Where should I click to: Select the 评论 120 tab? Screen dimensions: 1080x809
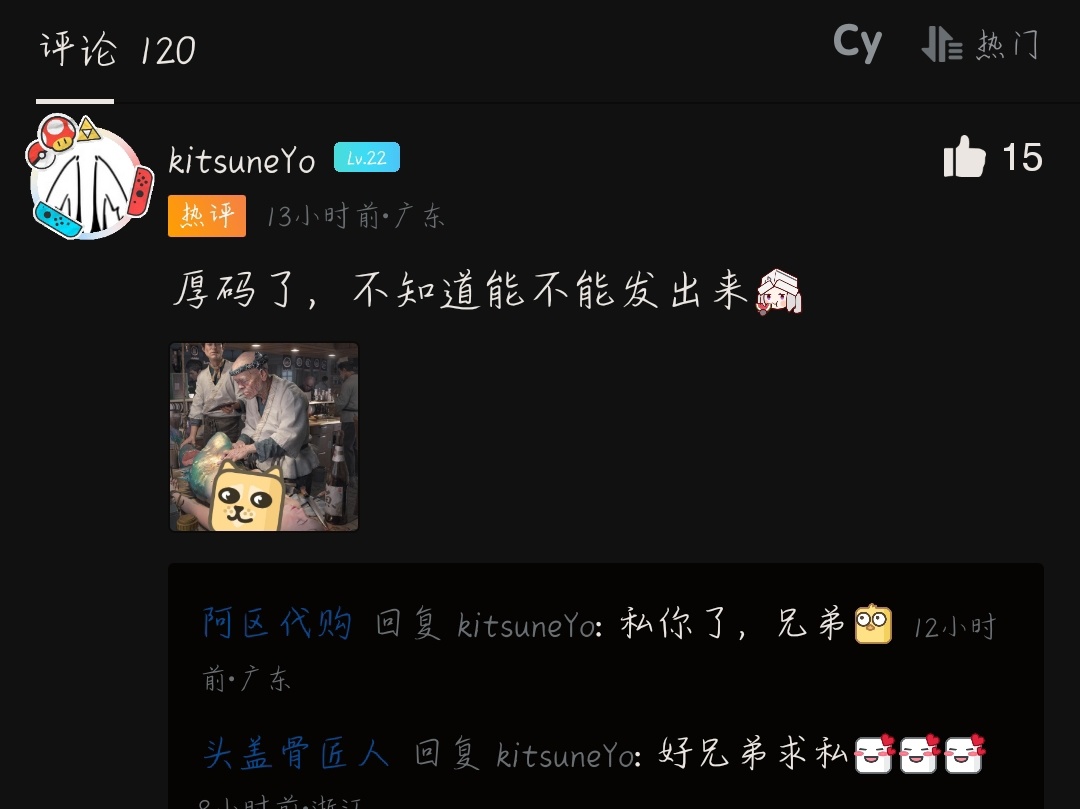point(117,50)
